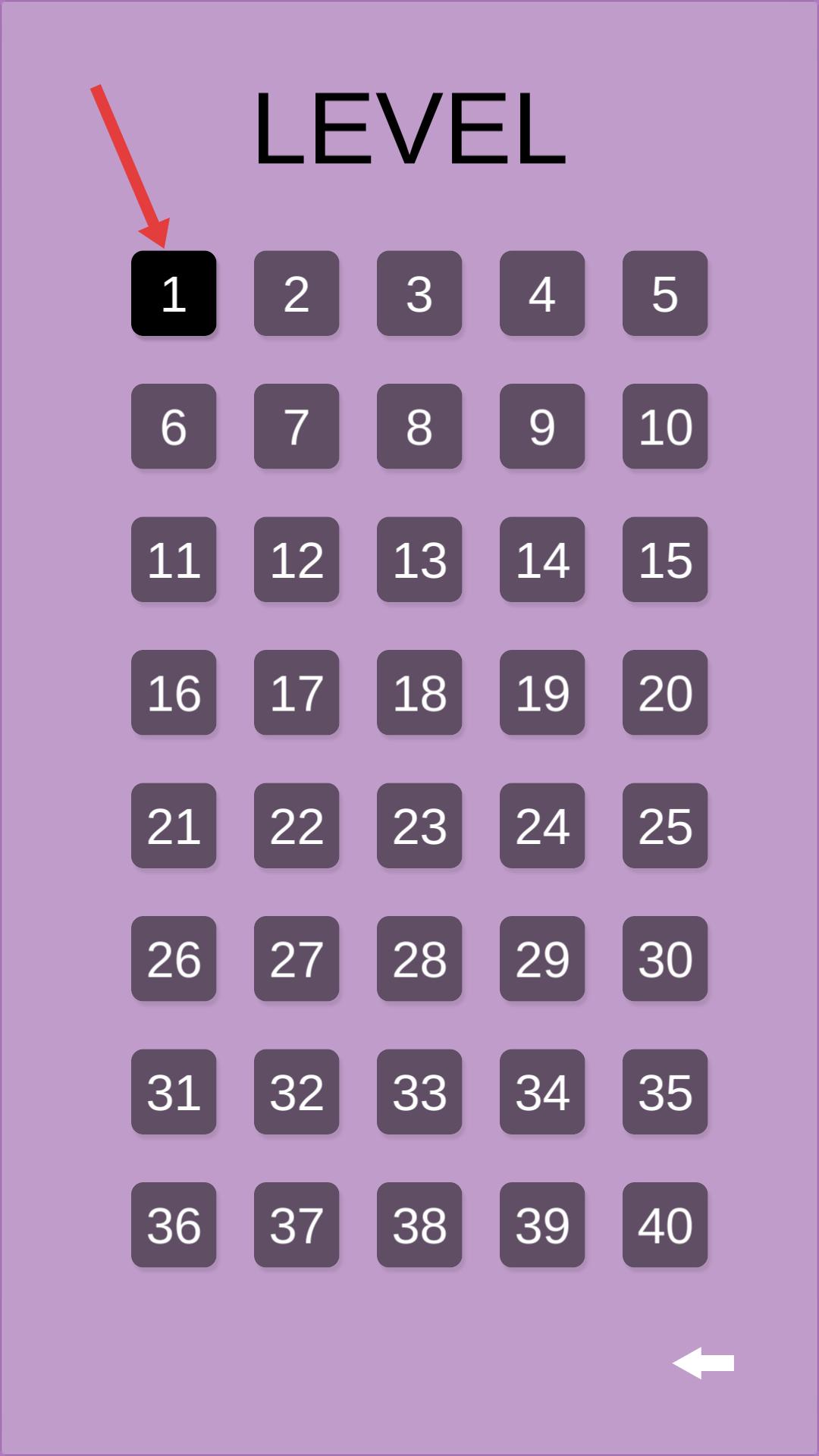
Task: Select level 29
Action: point(542,959)
